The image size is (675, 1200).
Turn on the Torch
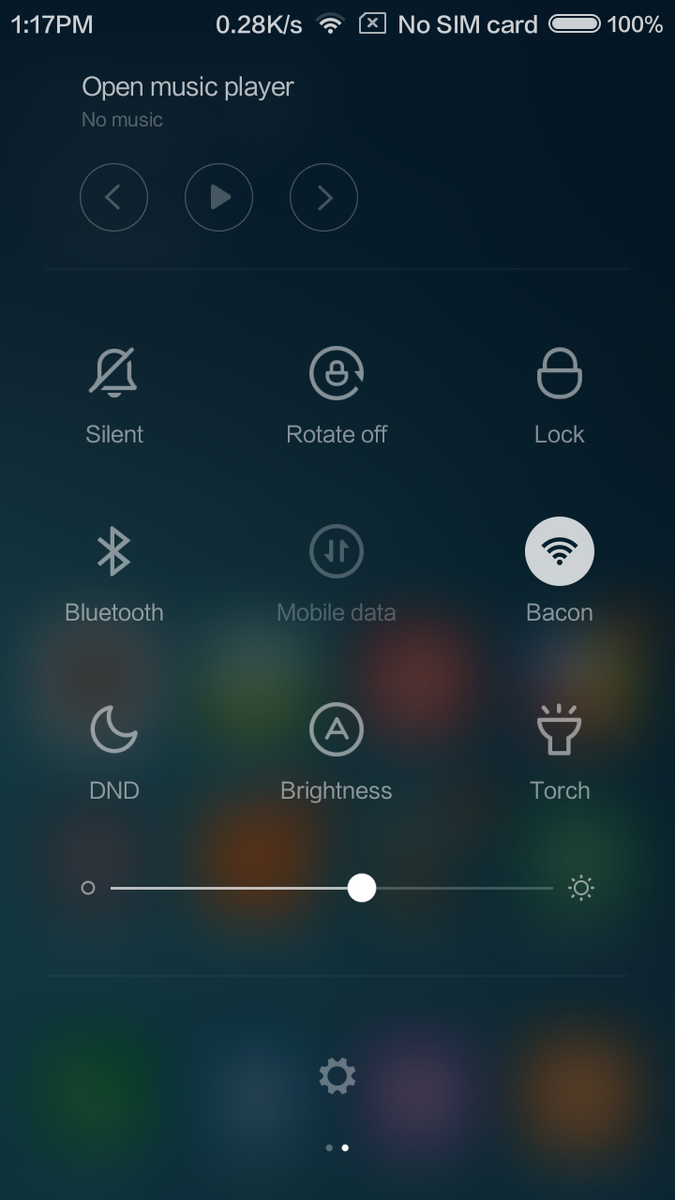click(559, 730)
